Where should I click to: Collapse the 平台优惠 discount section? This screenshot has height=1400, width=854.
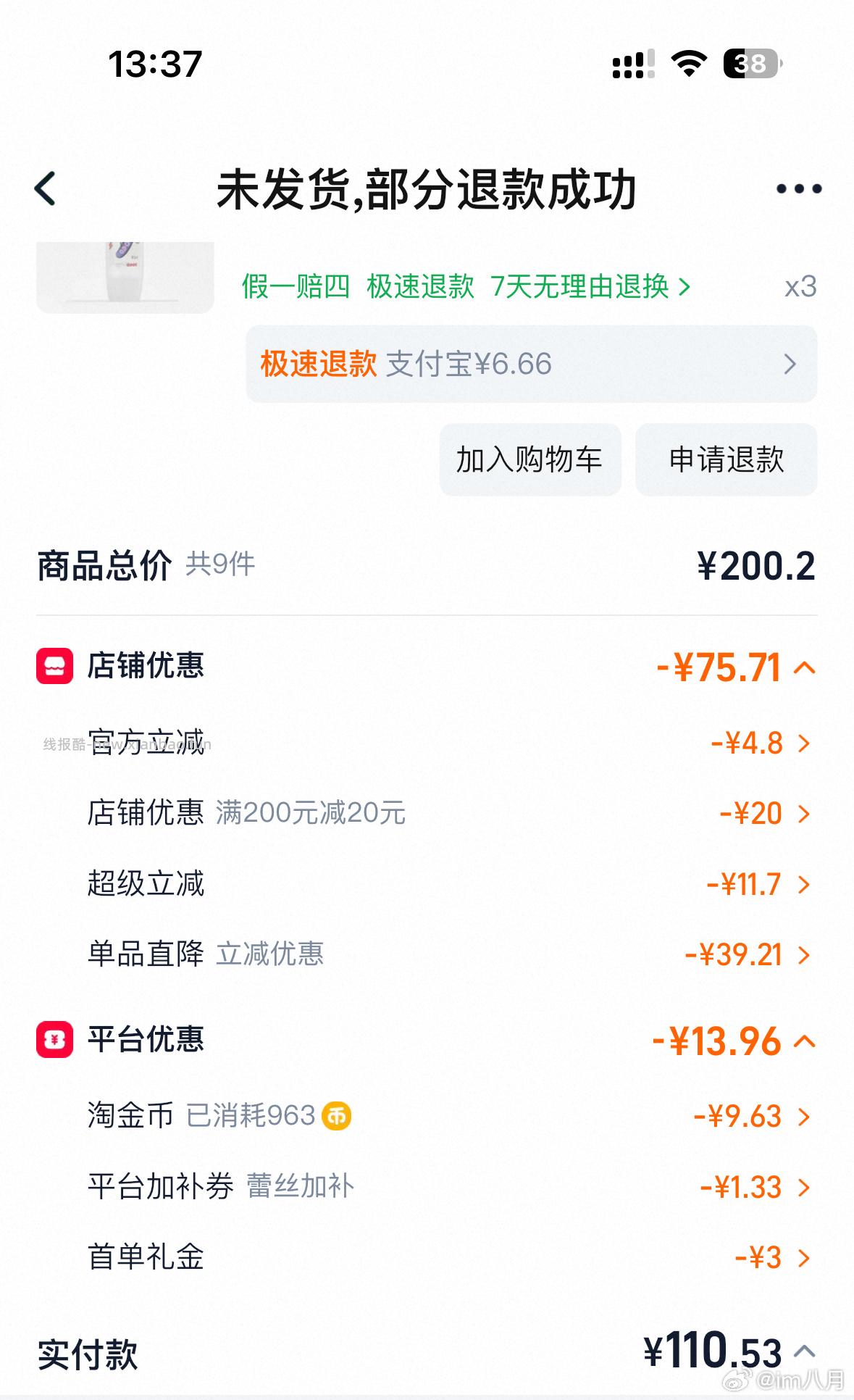coord(806,1042)
